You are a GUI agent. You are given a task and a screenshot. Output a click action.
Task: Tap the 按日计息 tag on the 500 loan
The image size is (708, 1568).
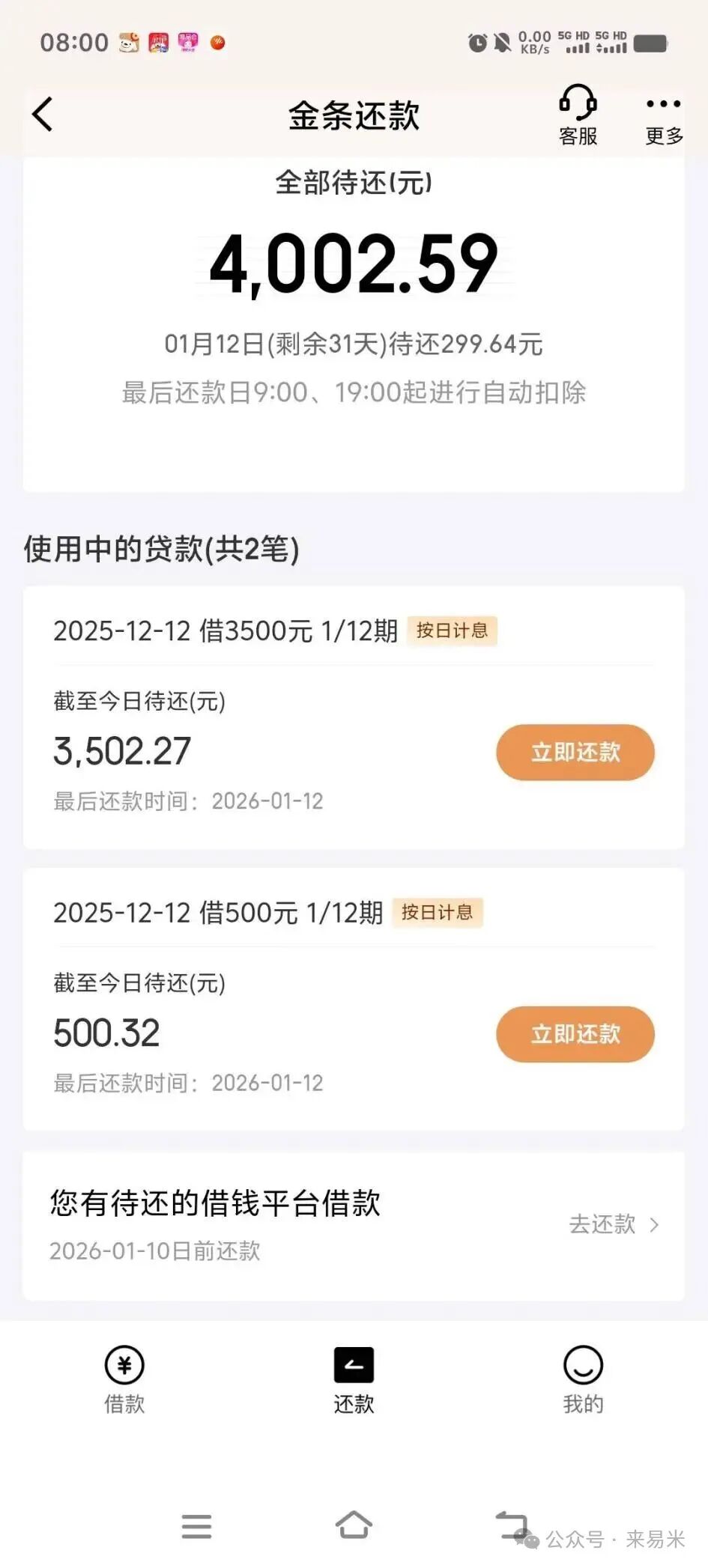pos(437,912)
